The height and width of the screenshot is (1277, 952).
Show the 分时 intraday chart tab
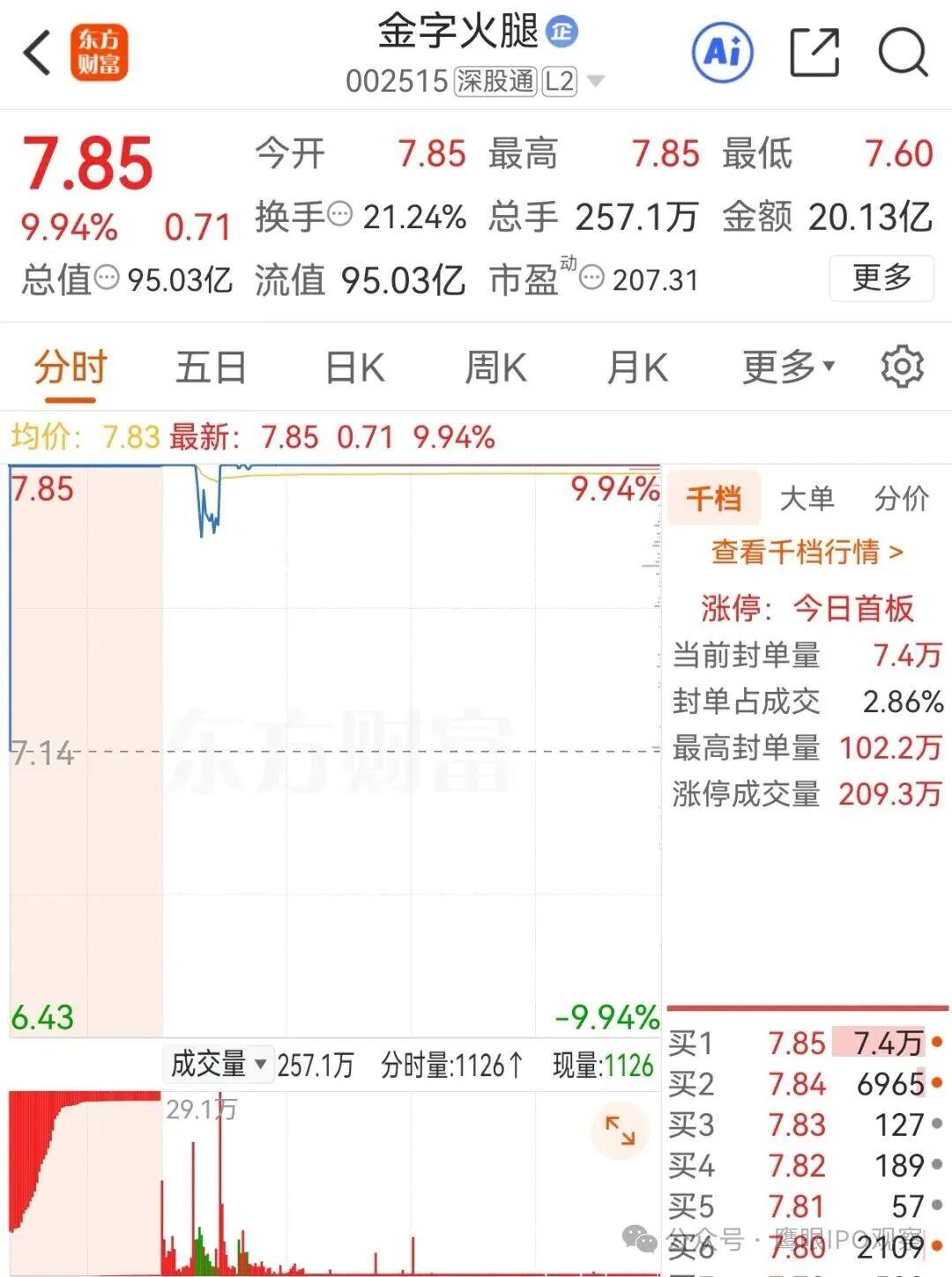71,368
